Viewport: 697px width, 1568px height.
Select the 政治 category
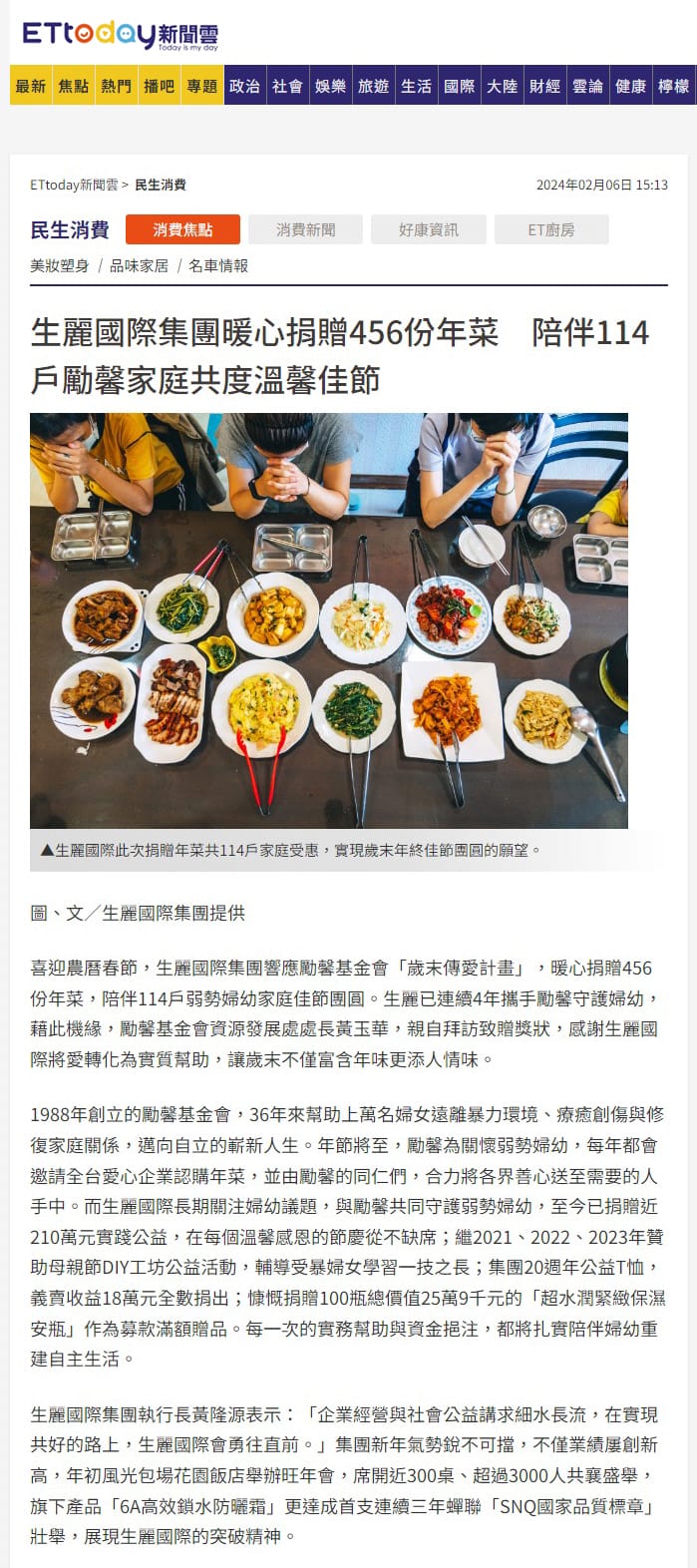coord(245,87)
